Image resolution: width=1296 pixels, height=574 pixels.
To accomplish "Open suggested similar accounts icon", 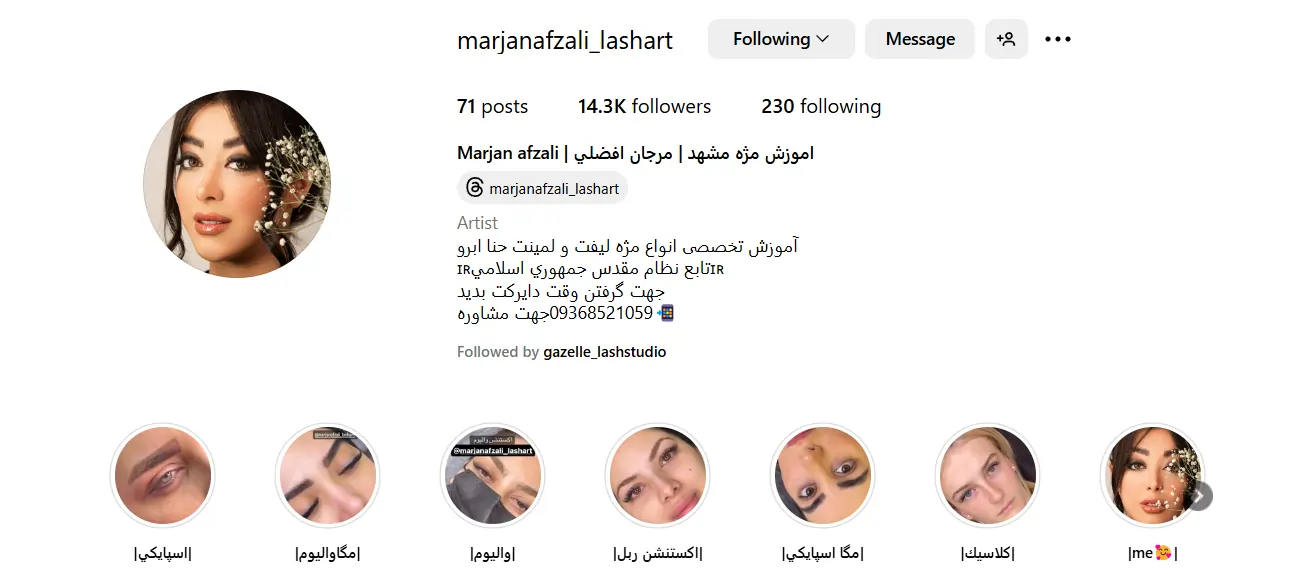I will 1006,39.
